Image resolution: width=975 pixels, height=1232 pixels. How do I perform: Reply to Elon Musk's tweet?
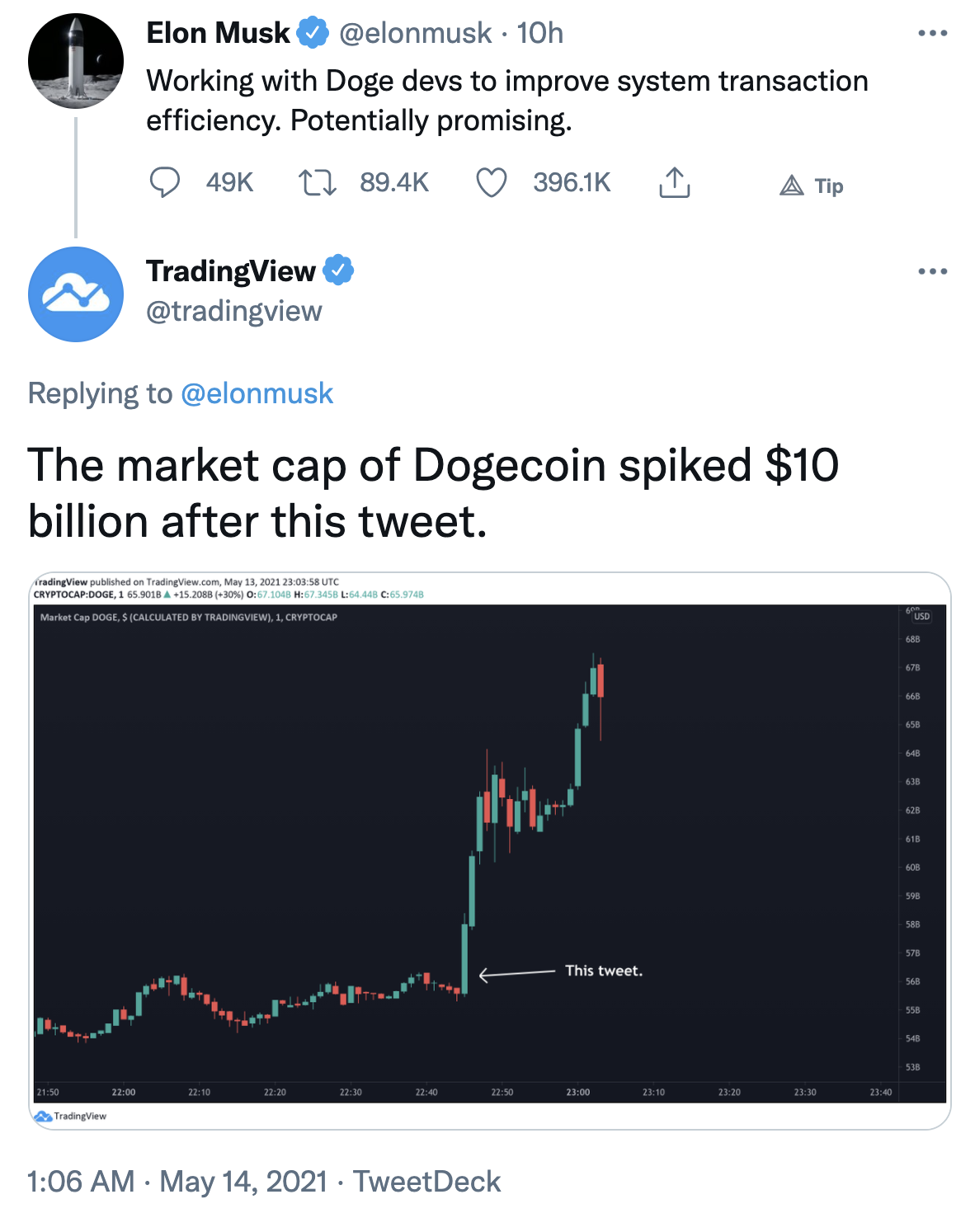pyautogui.click(x=164, y=182)
